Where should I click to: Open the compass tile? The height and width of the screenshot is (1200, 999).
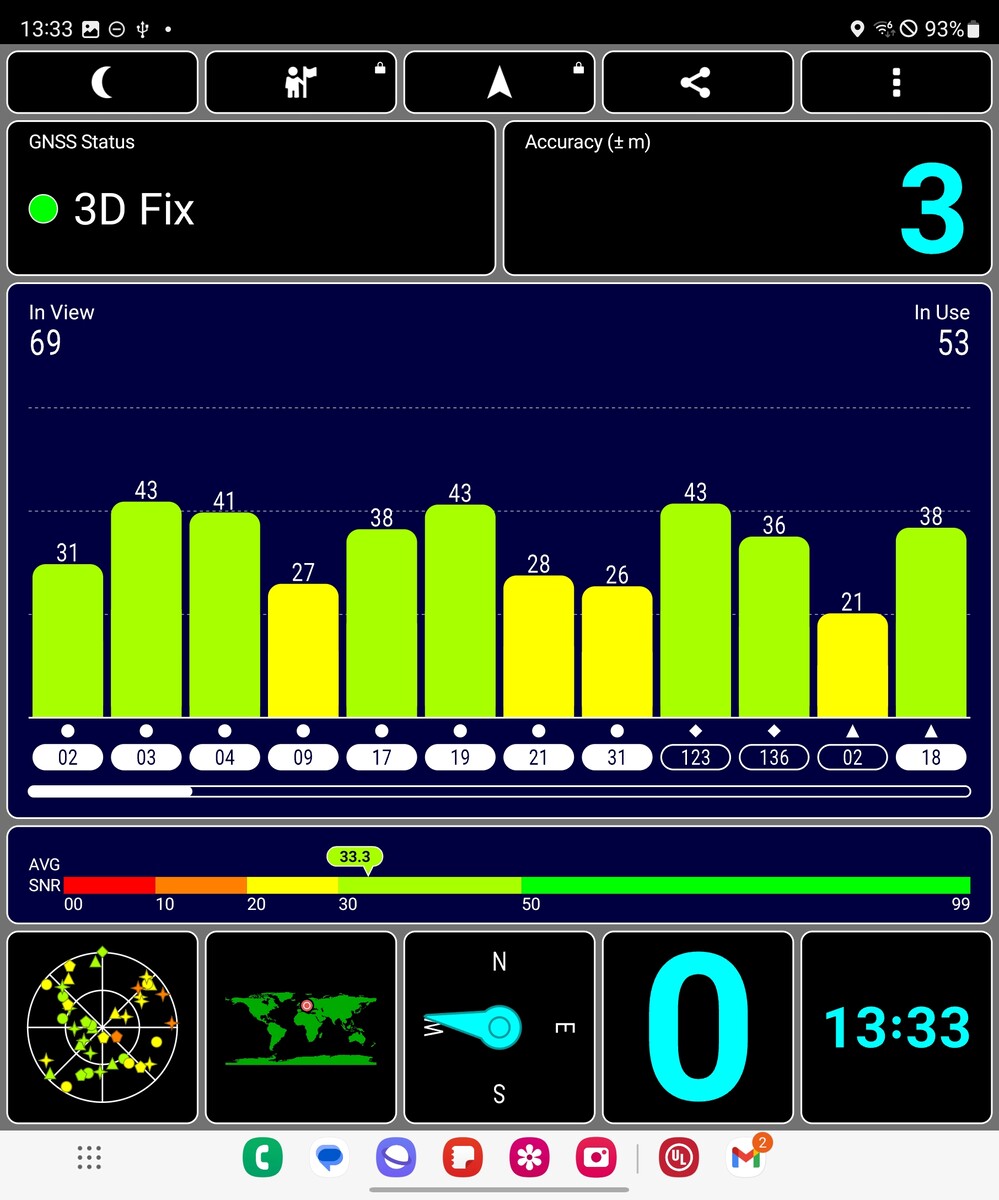point(499,1028)
